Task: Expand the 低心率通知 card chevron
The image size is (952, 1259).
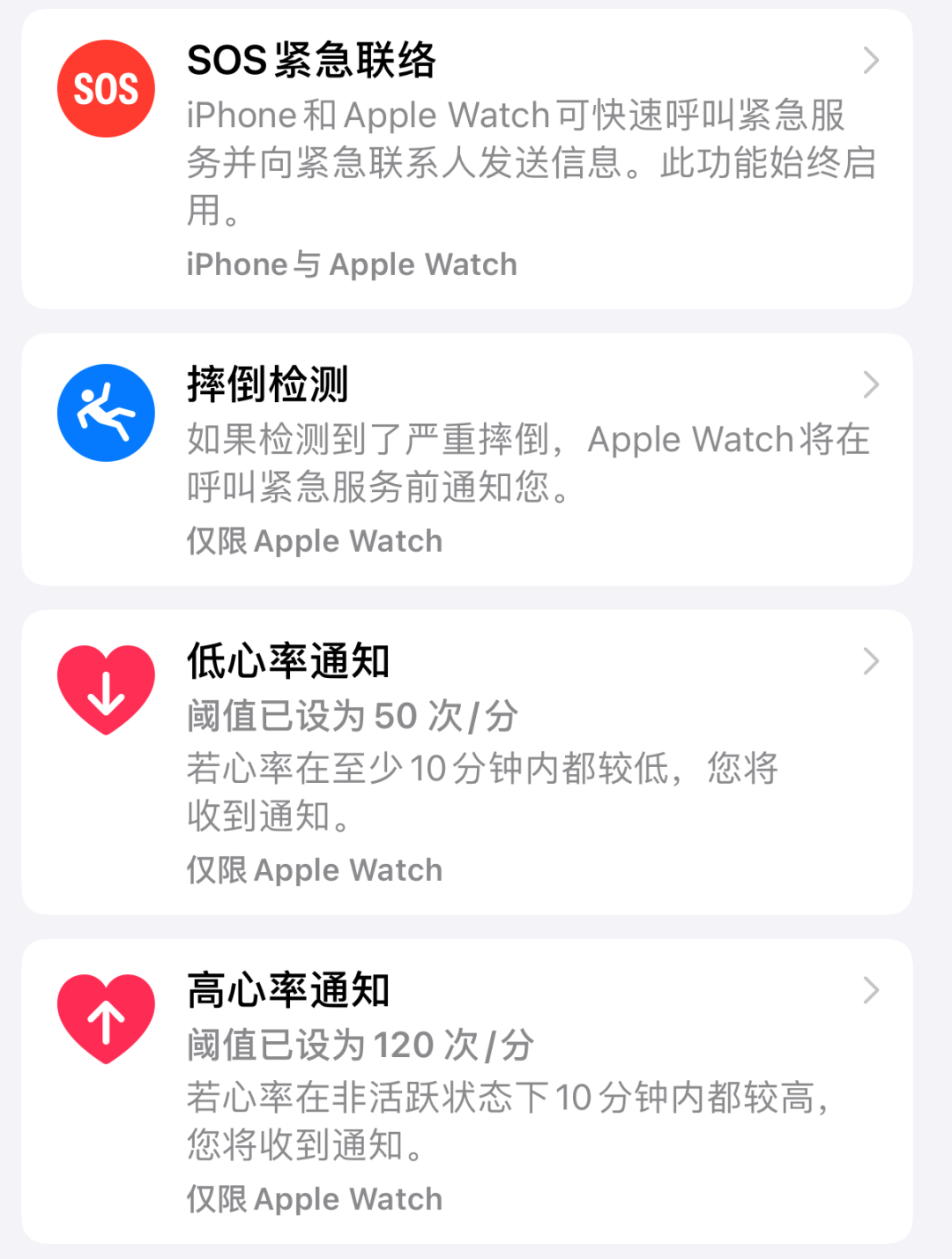Action: 871,661
